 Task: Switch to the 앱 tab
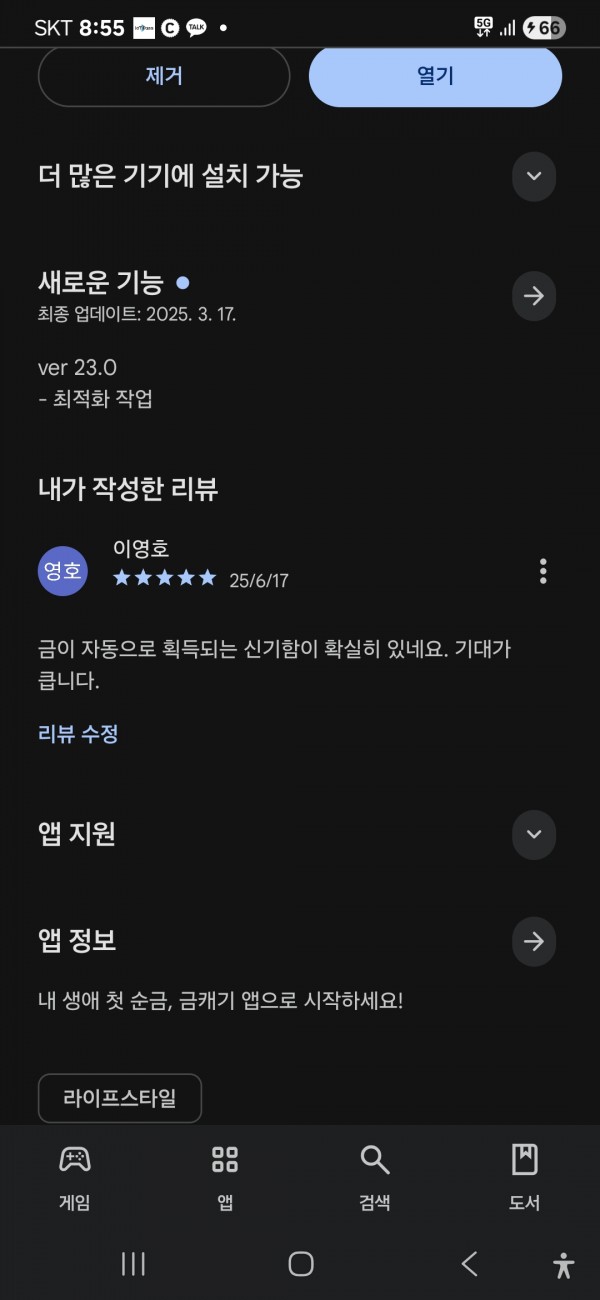pyautogui.click(x=225, y=1178)
